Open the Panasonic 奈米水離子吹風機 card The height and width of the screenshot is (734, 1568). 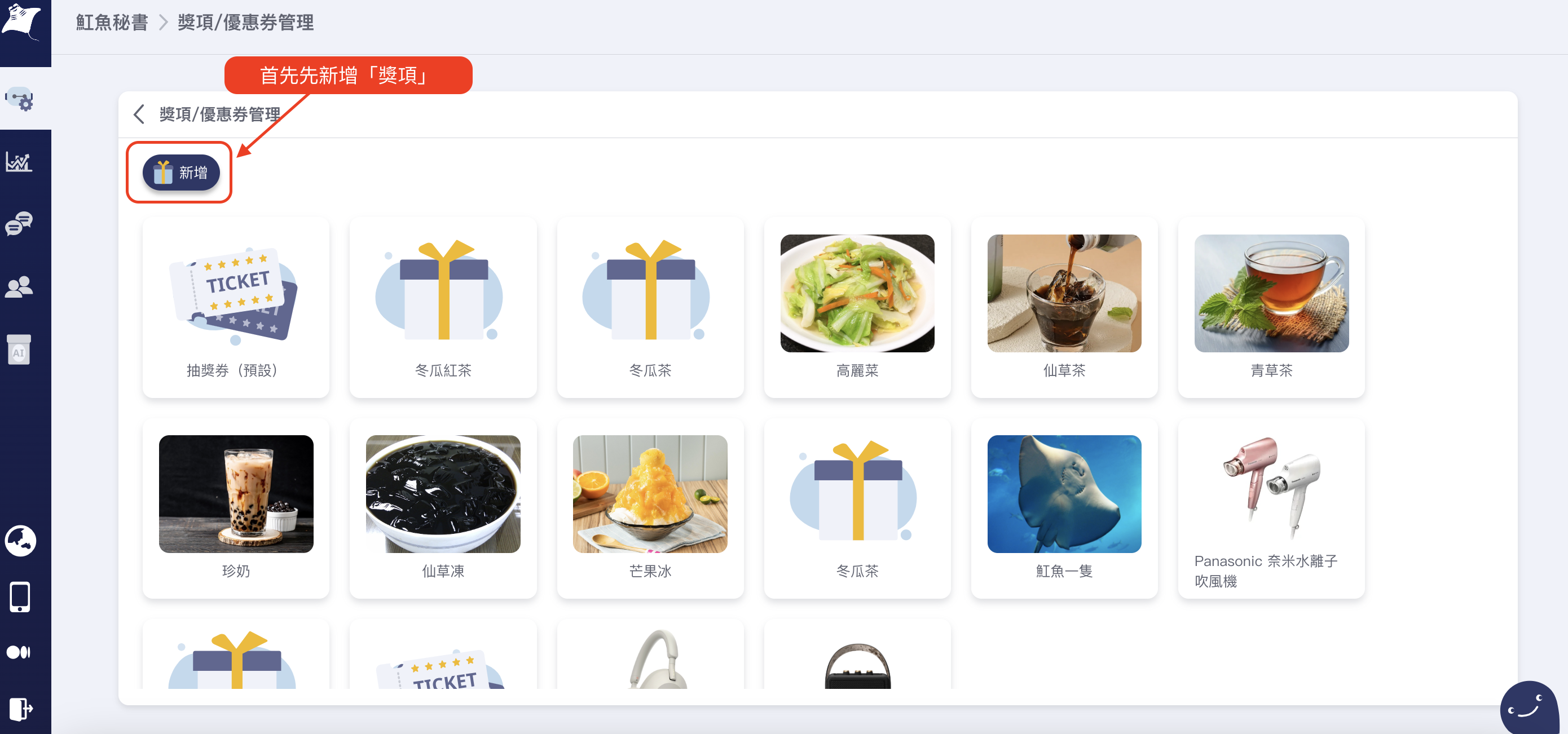(x=1270, y=508)
